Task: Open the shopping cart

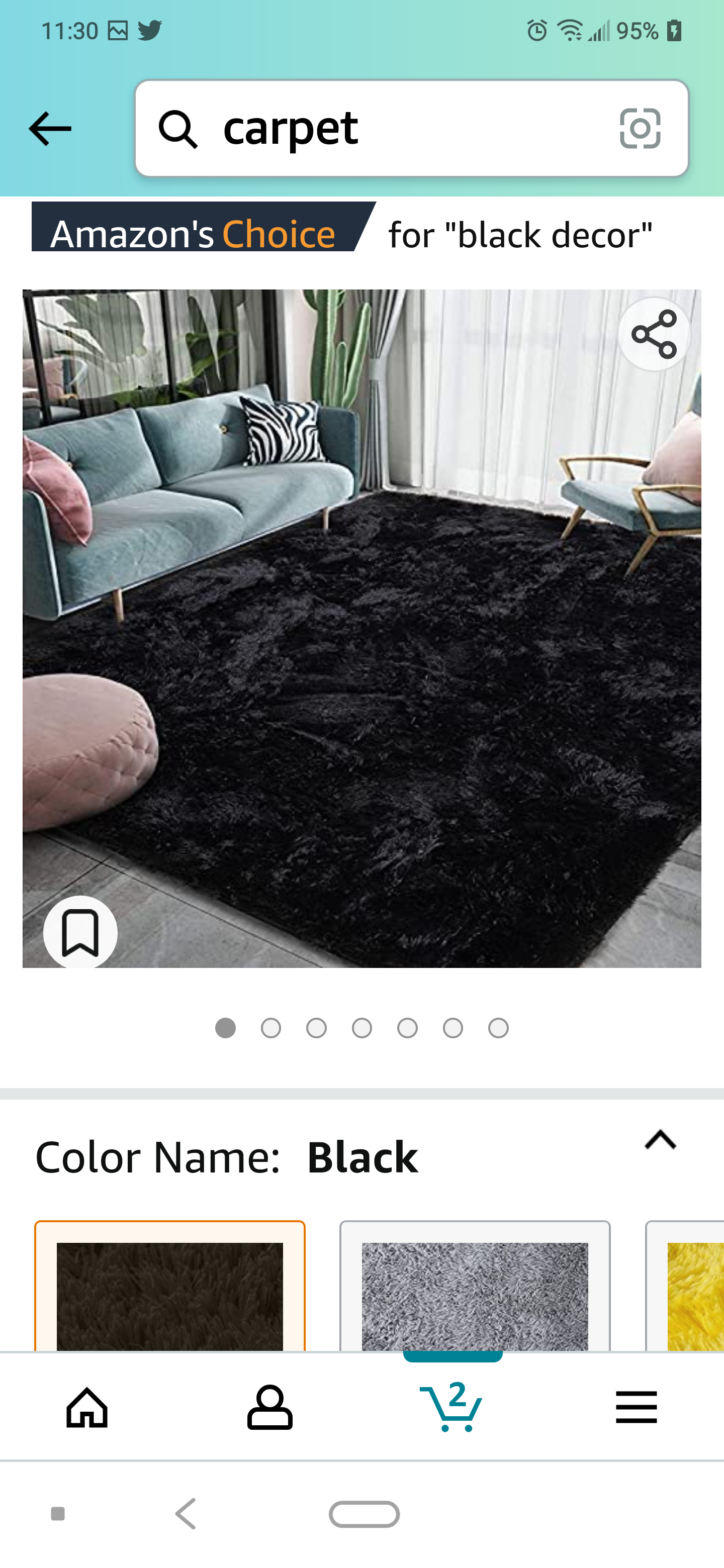Action: click(451, 1407)
